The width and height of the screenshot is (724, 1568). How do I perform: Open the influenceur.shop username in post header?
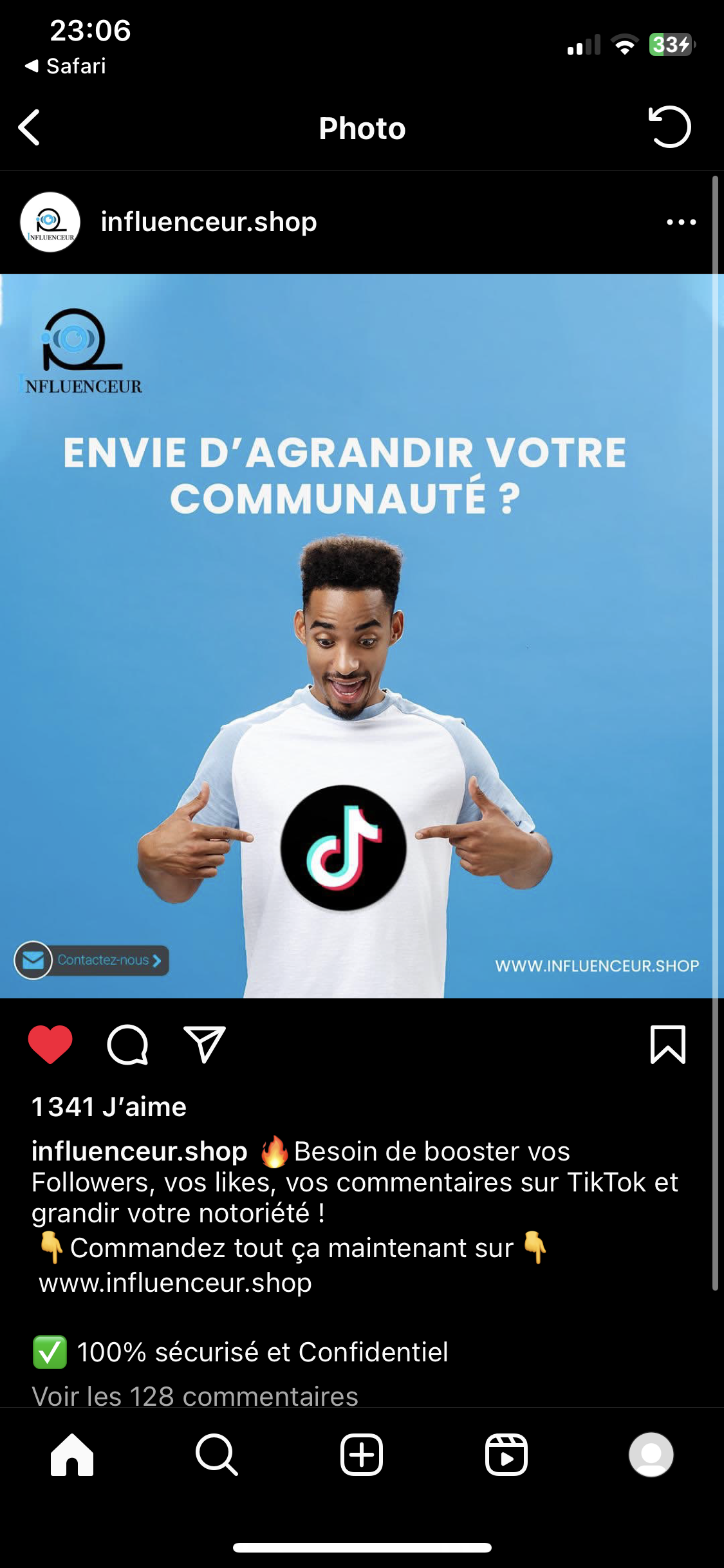tap(209, 222)
